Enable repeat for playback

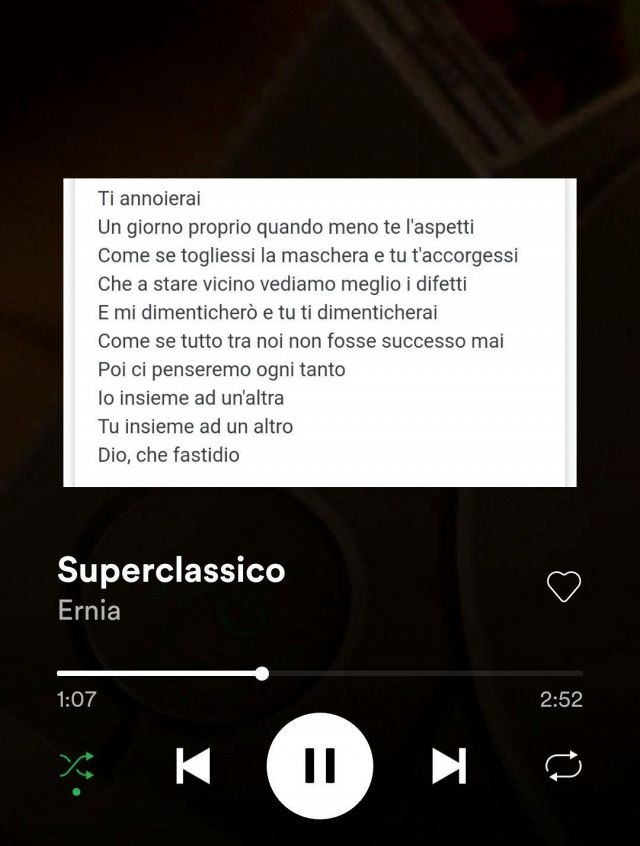(563, 766)
